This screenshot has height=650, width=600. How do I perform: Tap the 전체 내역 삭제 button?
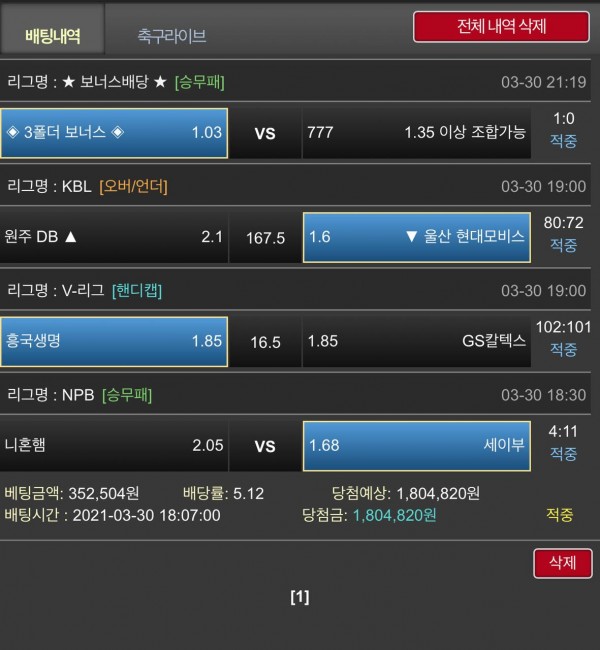tap(501, 26)
